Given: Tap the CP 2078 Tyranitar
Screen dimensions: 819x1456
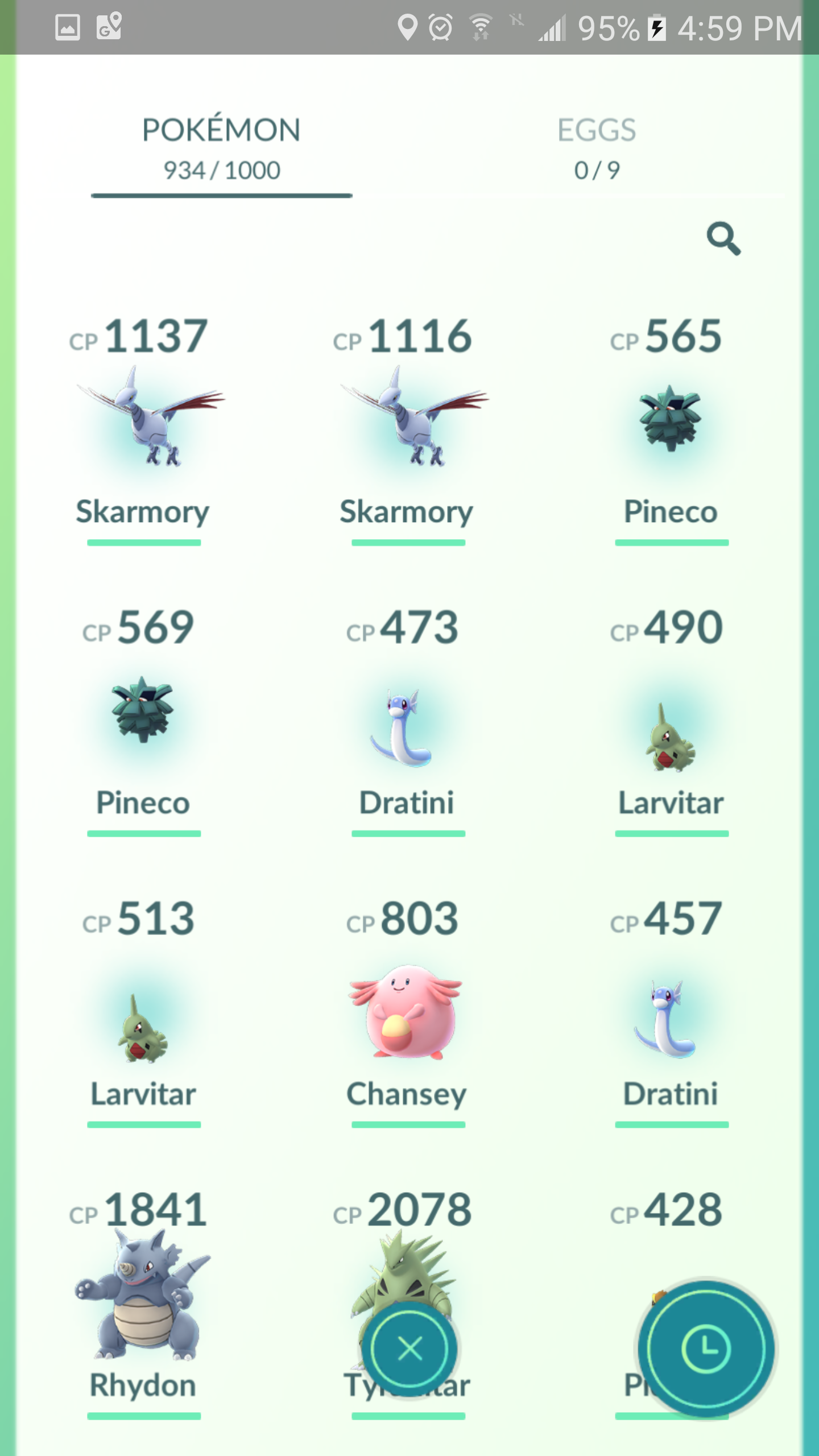Looking at the screenshot, I should click(x=408, y=1251).
